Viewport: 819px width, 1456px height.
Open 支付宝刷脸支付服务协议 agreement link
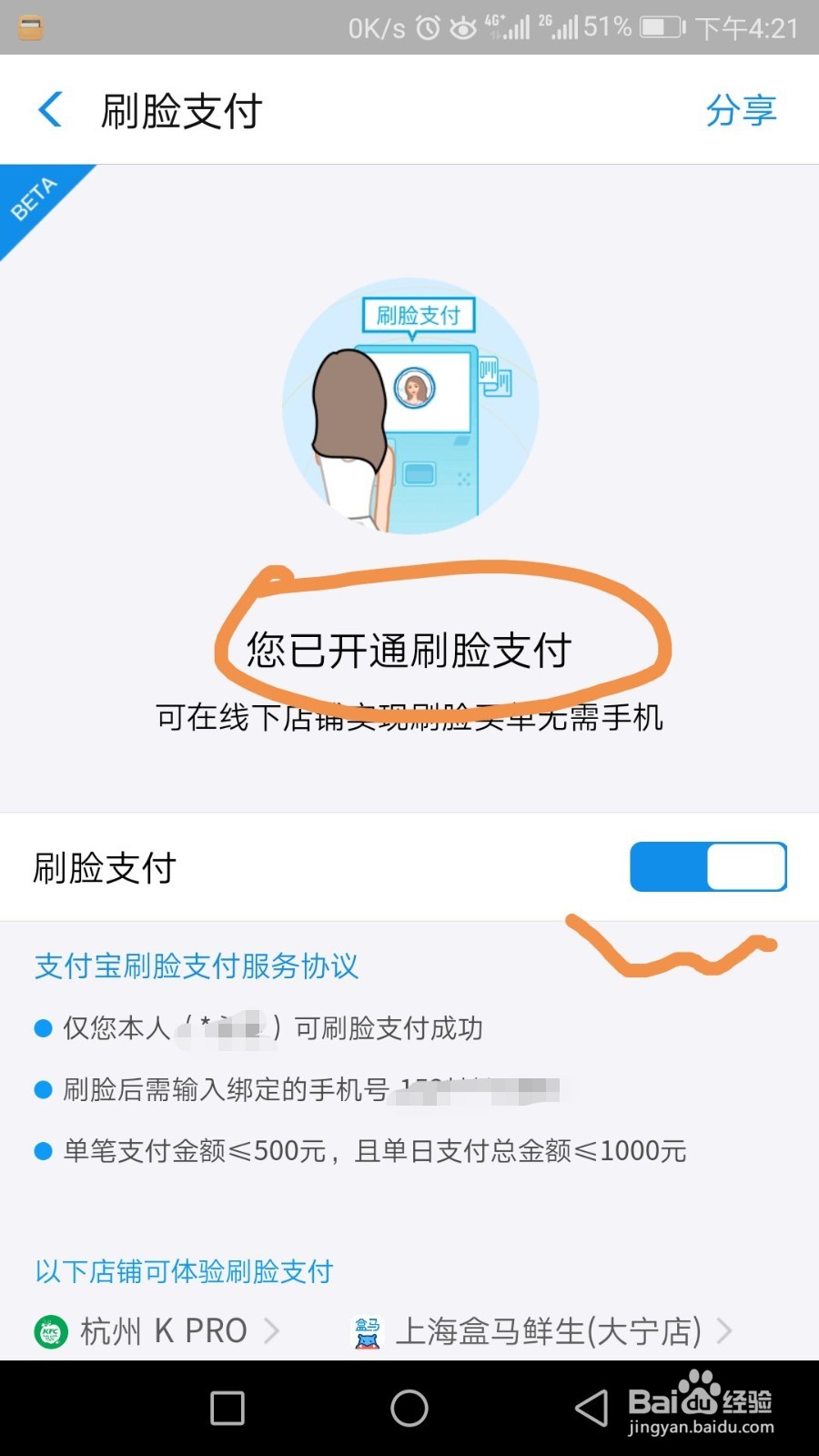coord(196,967)
